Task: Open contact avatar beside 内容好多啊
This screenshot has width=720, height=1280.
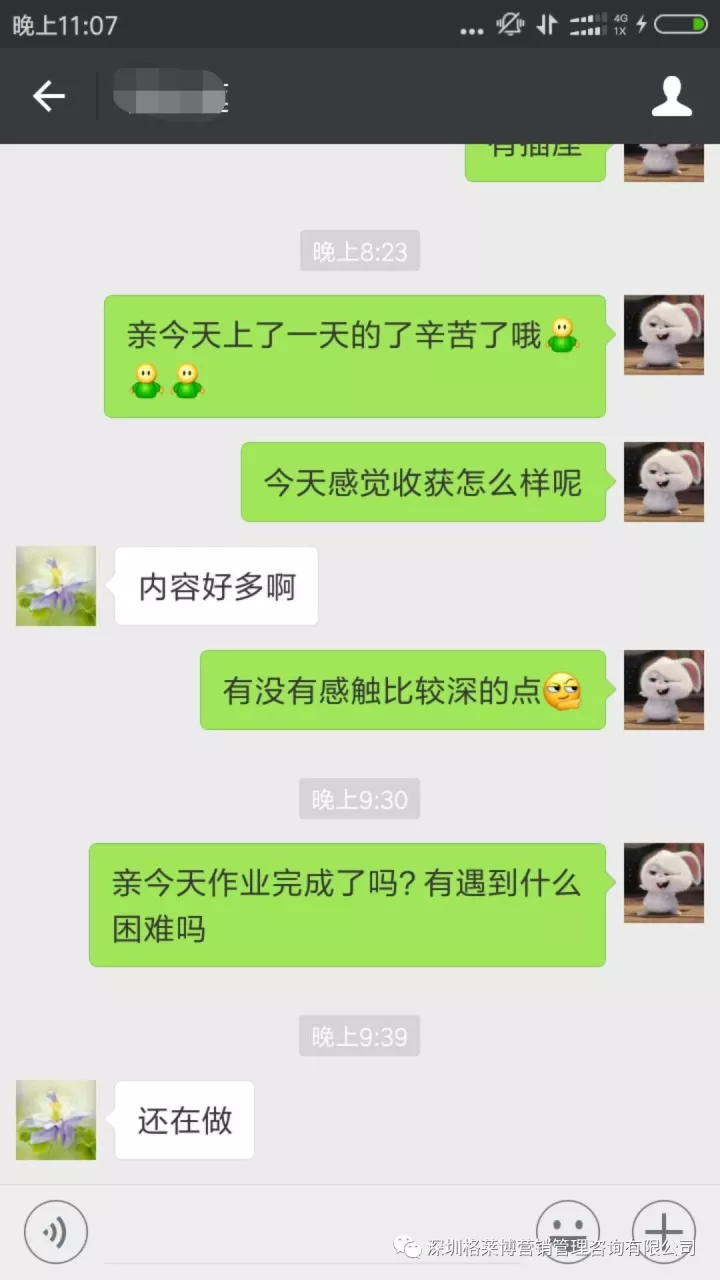Action: [x=56, y=586]
